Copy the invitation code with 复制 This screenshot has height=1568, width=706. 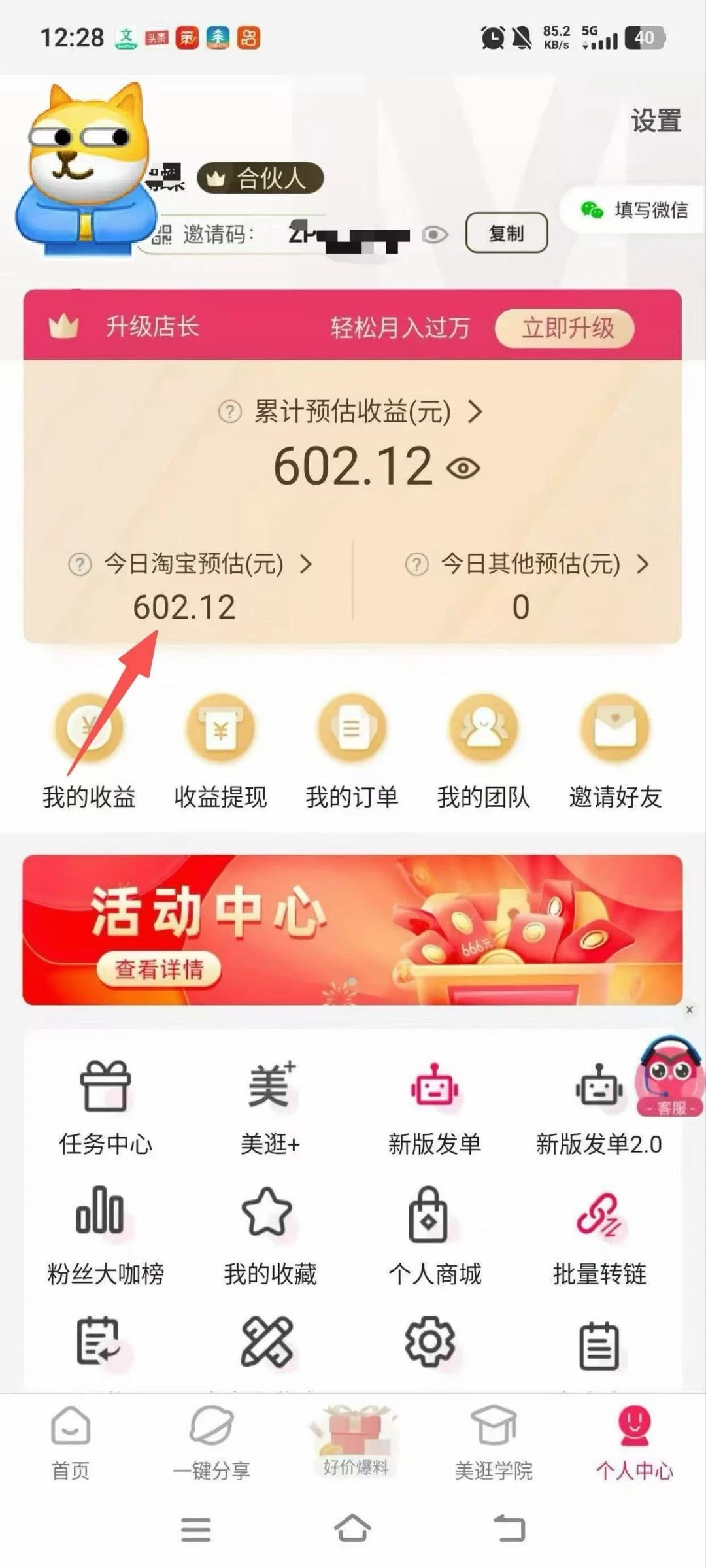(506, 233)
